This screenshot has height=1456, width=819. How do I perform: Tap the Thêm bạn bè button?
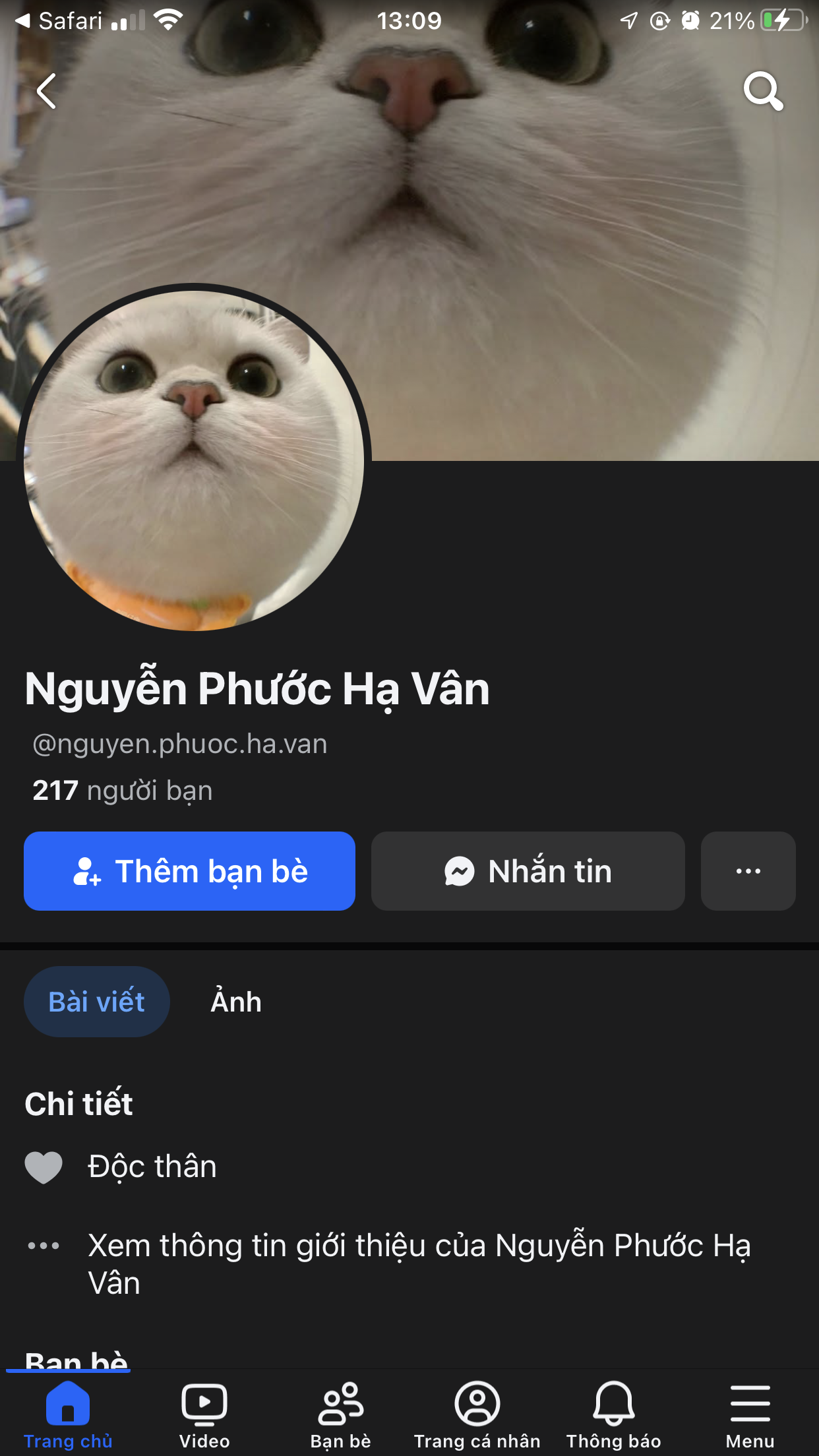(x=189, y=870)
